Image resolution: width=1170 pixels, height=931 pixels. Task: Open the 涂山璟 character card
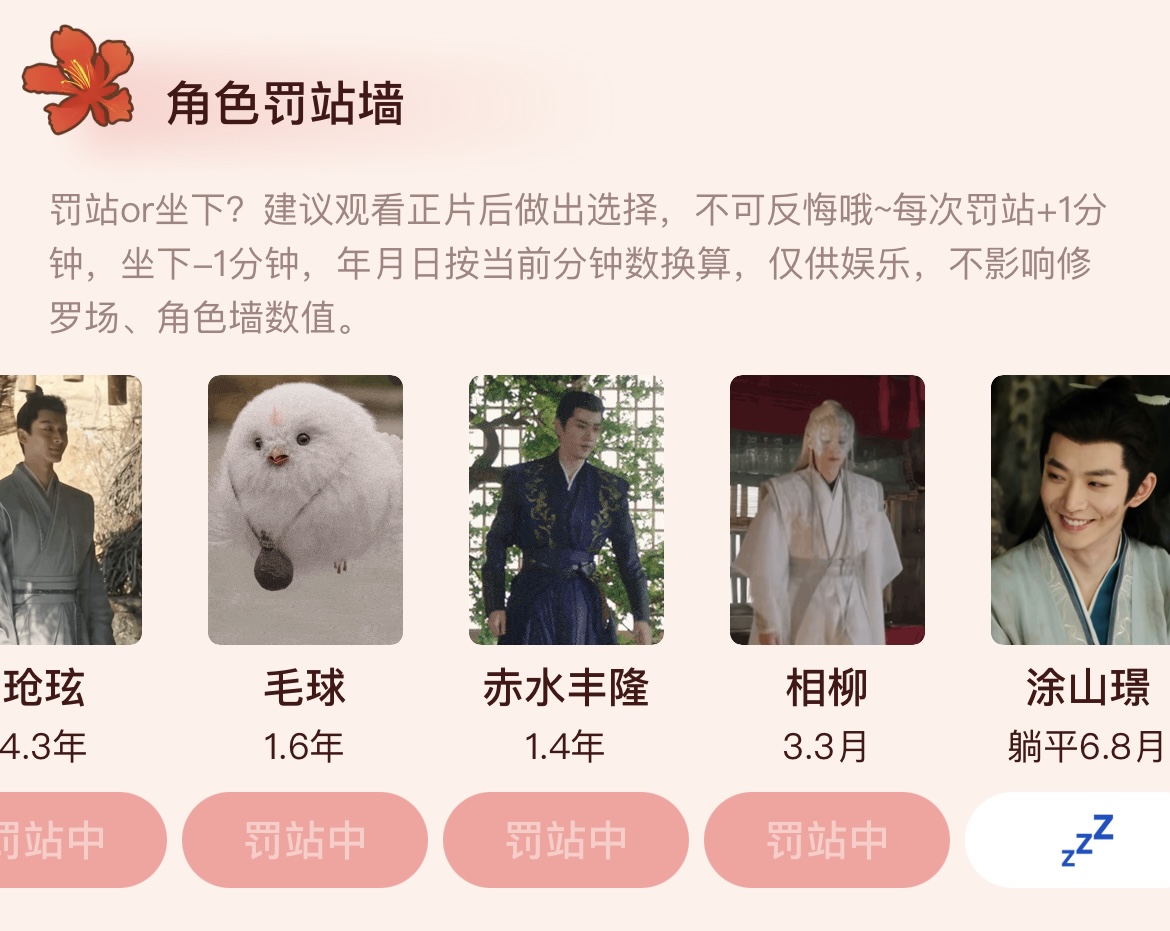pyautogui.click(x=1082, y=510)
